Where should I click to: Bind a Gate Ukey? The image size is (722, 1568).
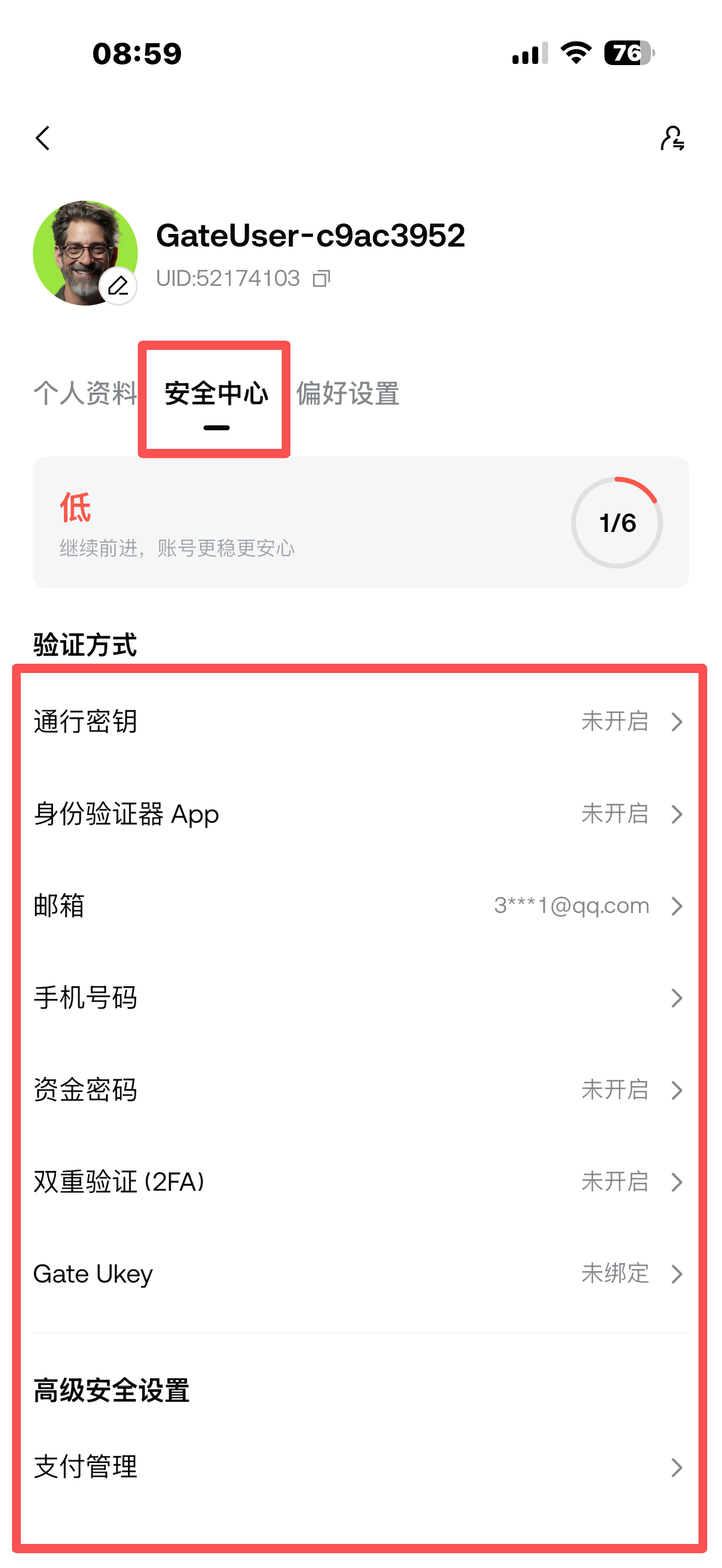tap(360, 1273)
